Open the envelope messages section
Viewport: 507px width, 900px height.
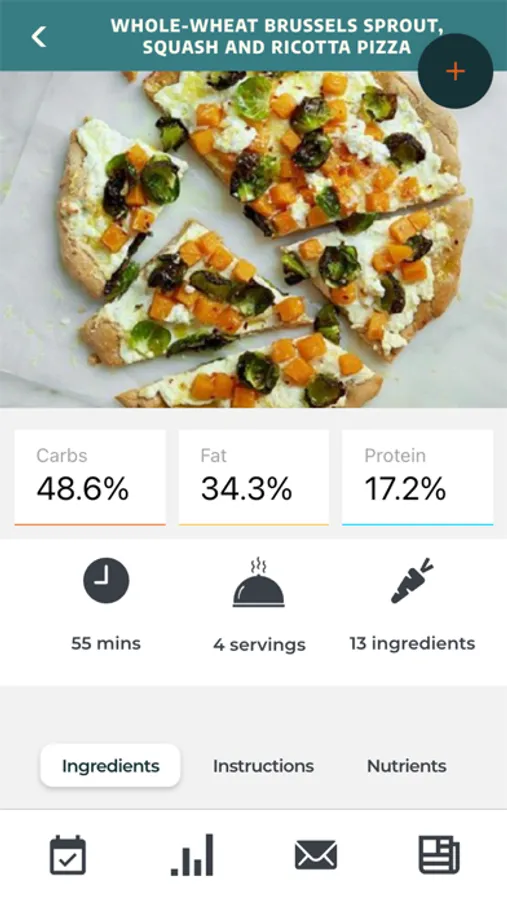[316, 855]
